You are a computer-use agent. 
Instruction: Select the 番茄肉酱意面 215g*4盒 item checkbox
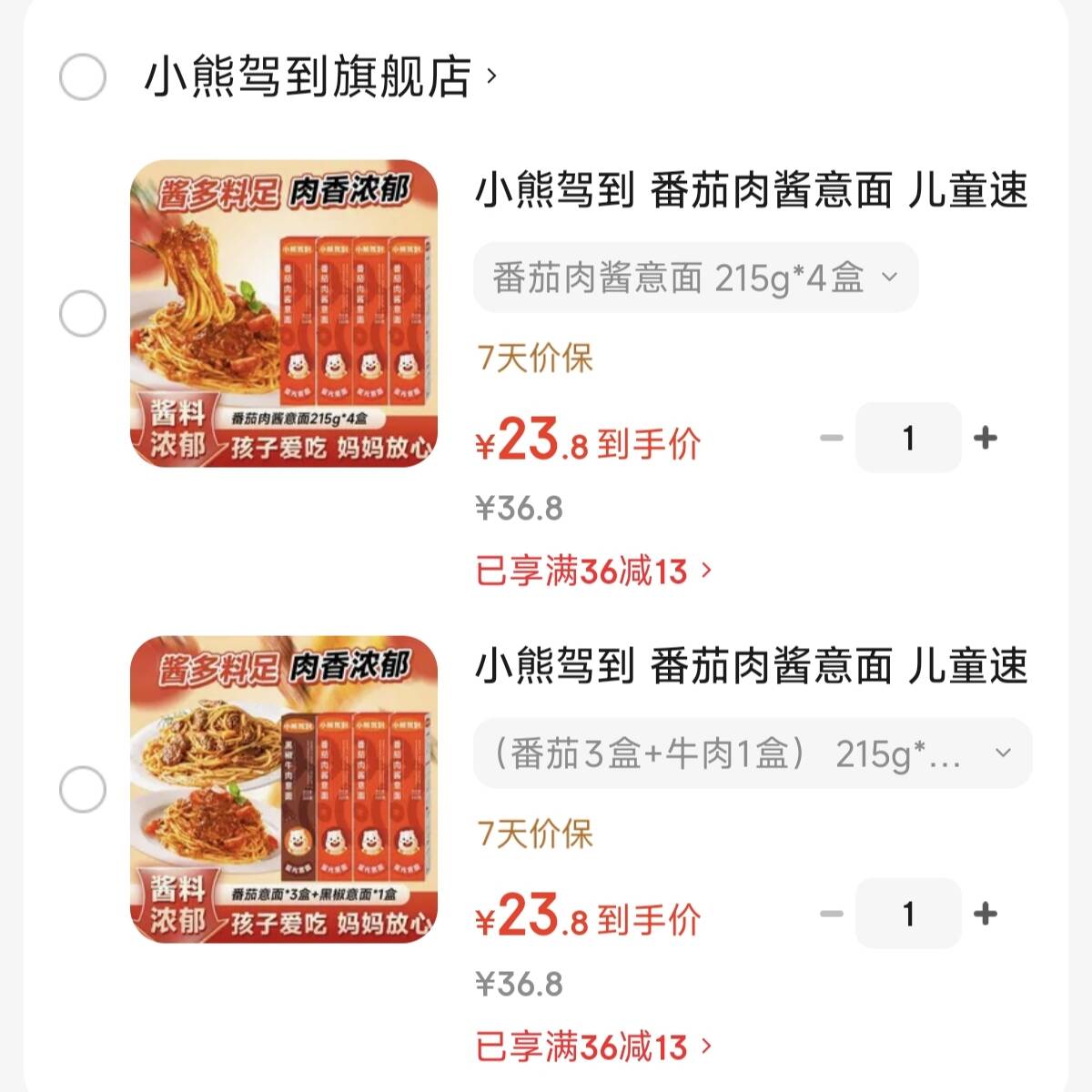coord(83,315)
